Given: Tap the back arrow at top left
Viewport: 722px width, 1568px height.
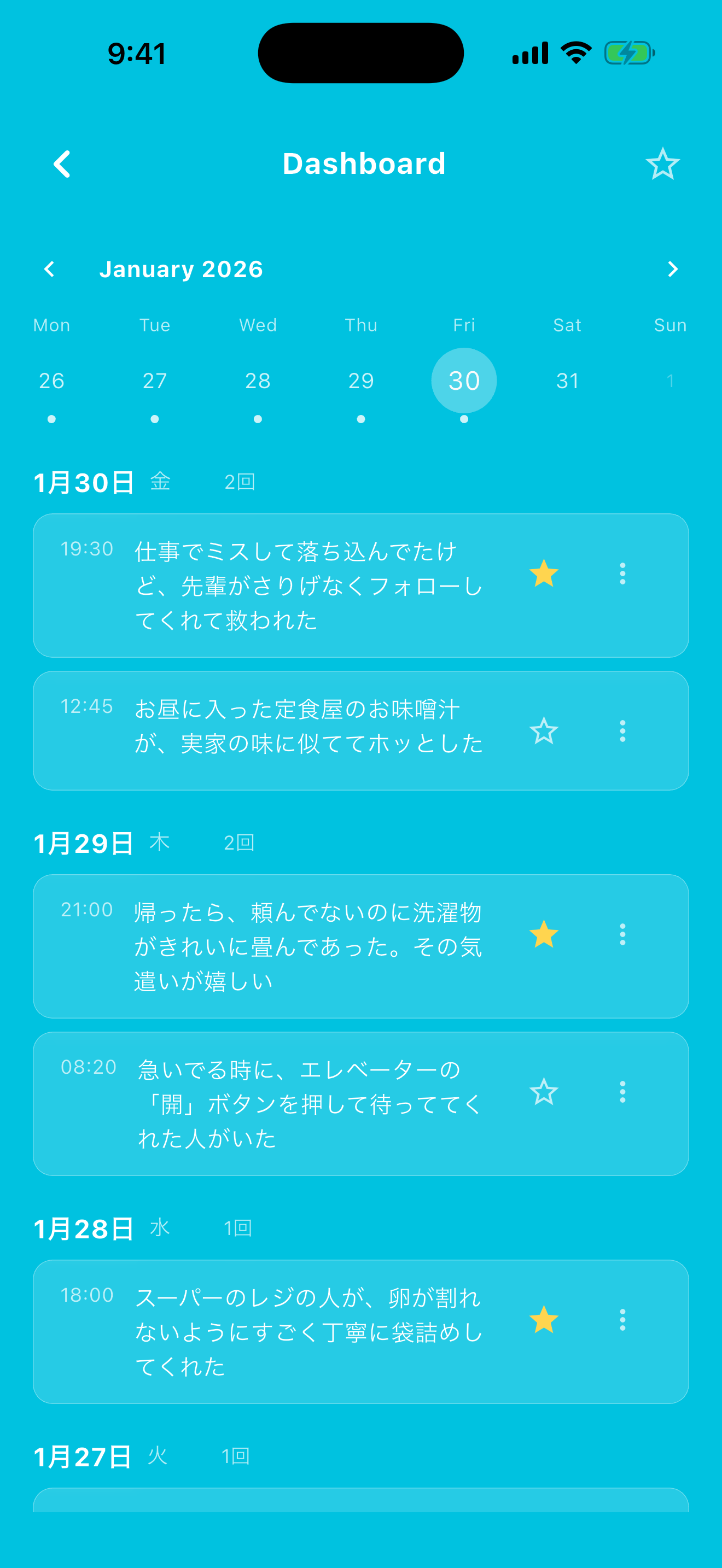Looking at the screenshot, I should click(63, 165).
